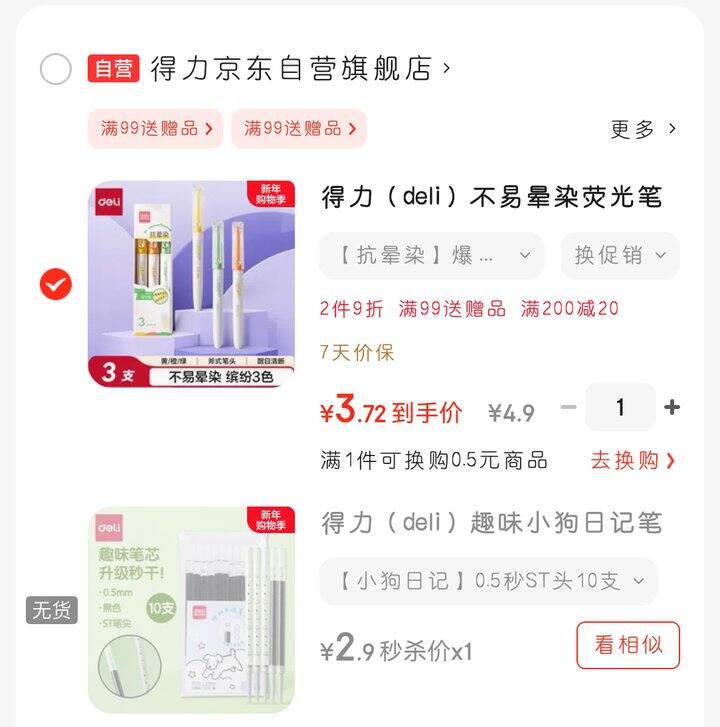720x727 pixels.
Task: Edit the highlighter quantity field
Action: point(620,407)
